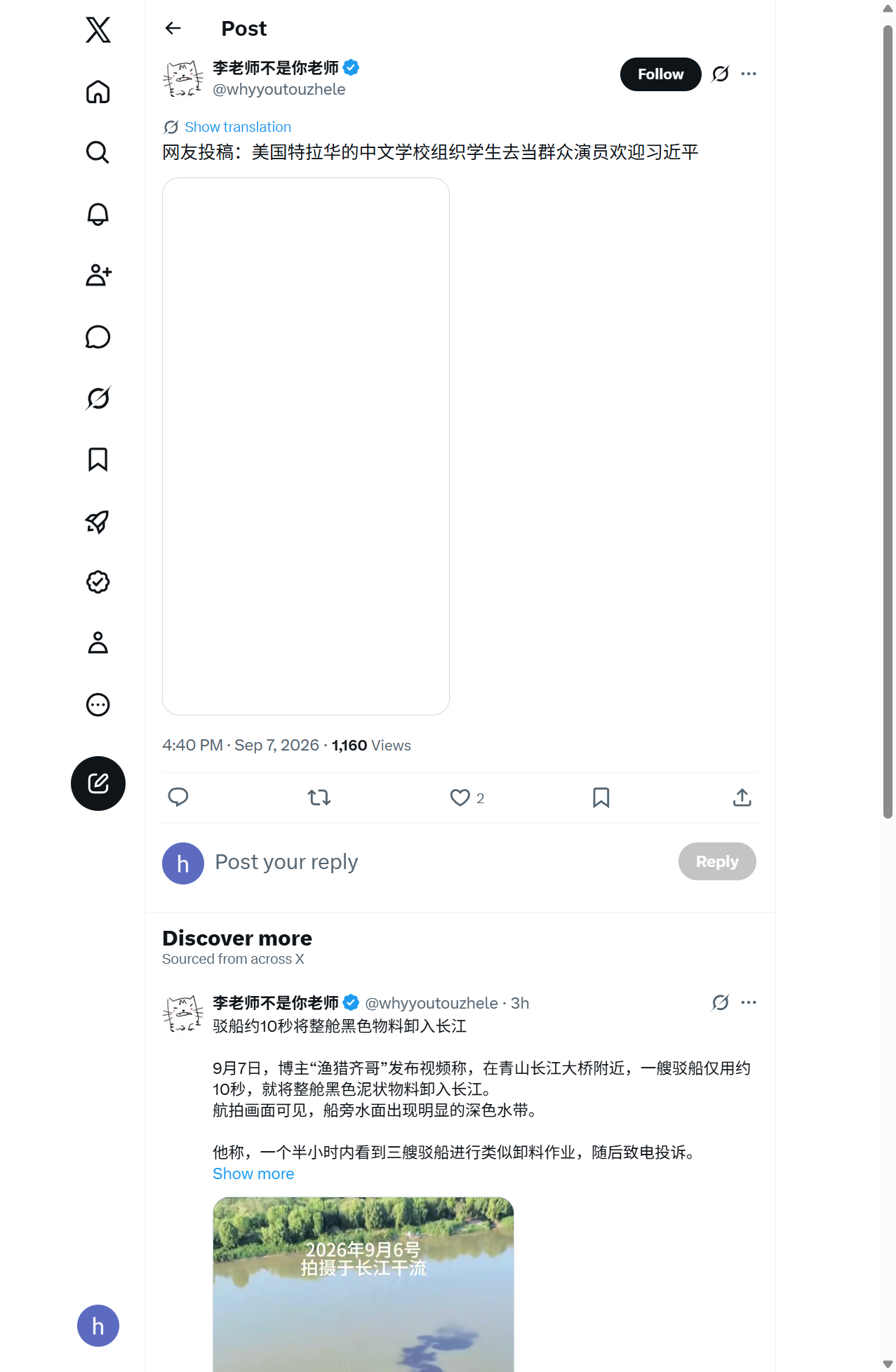
Task: Expand Show more on the 驳船 post
Action: point(253,1173)
